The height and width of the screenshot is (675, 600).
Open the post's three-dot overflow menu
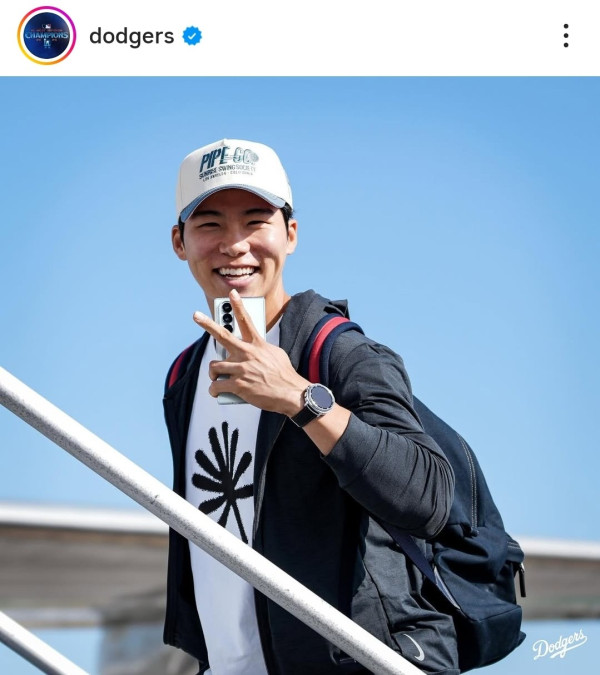click(565, 36)
